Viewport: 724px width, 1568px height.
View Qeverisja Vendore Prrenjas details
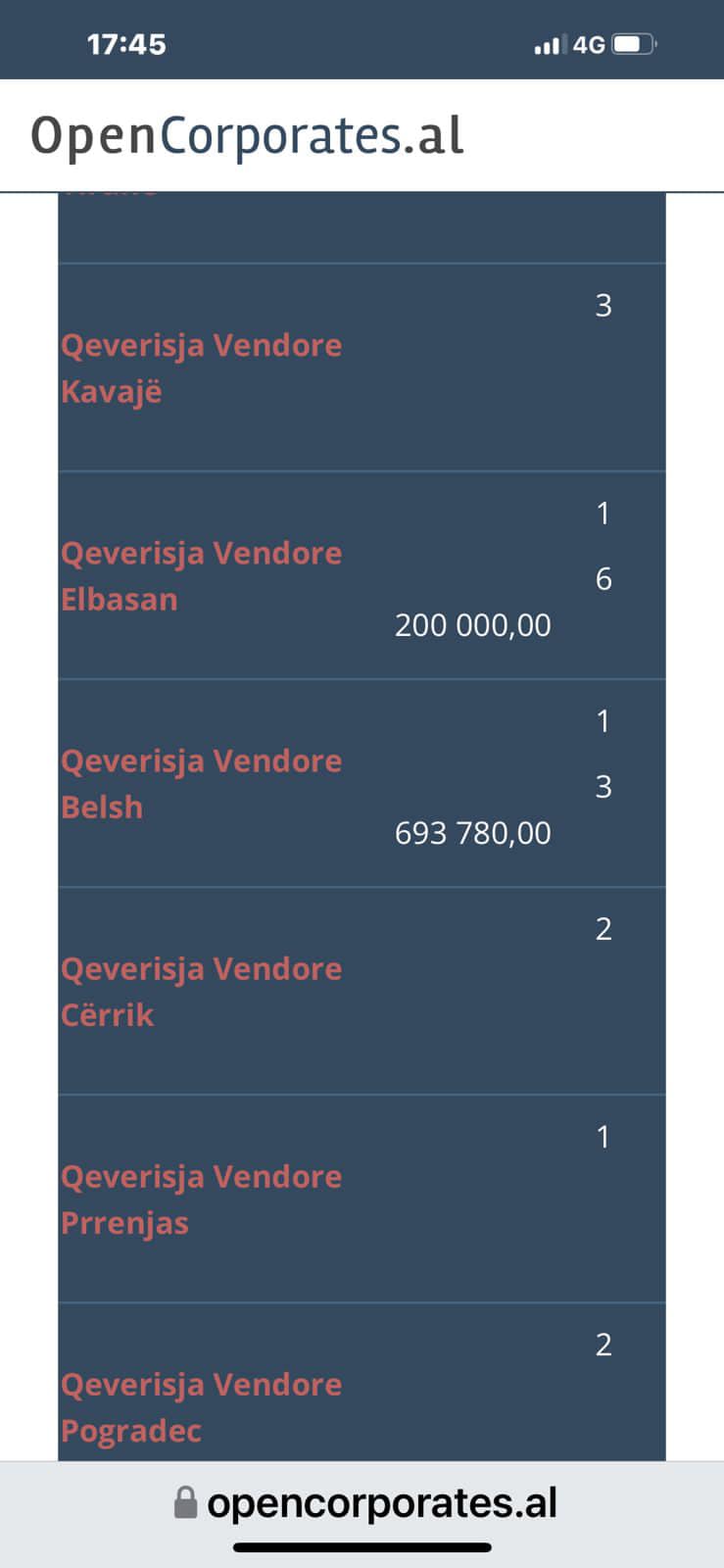201,1200
